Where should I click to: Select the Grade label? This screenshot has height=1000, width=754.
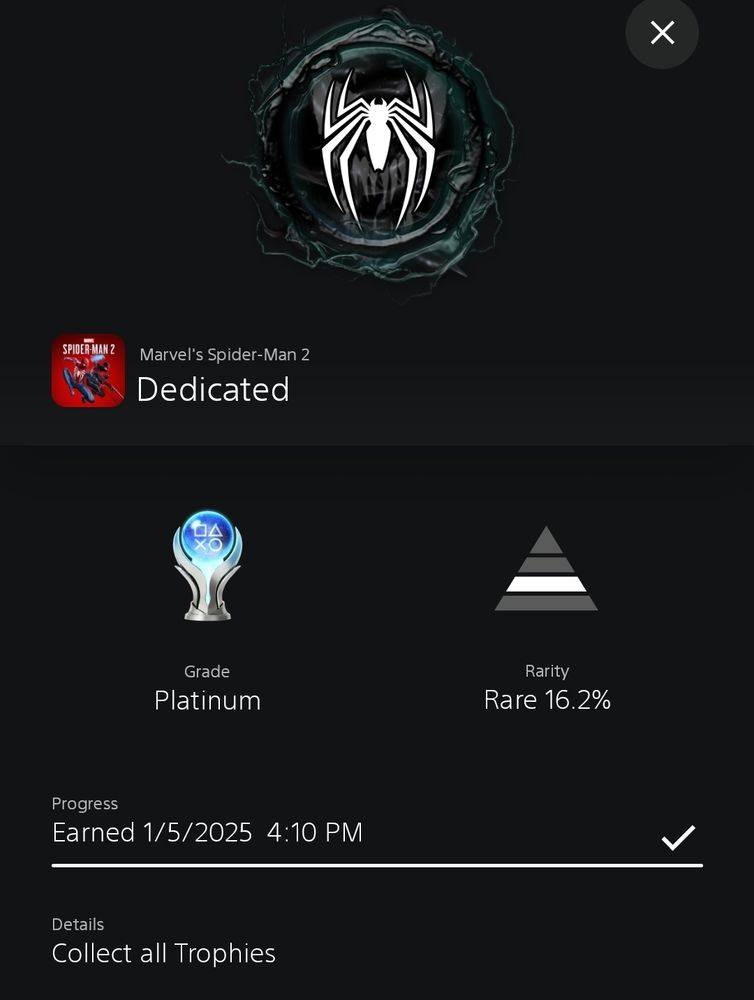[x=207, y=671]
